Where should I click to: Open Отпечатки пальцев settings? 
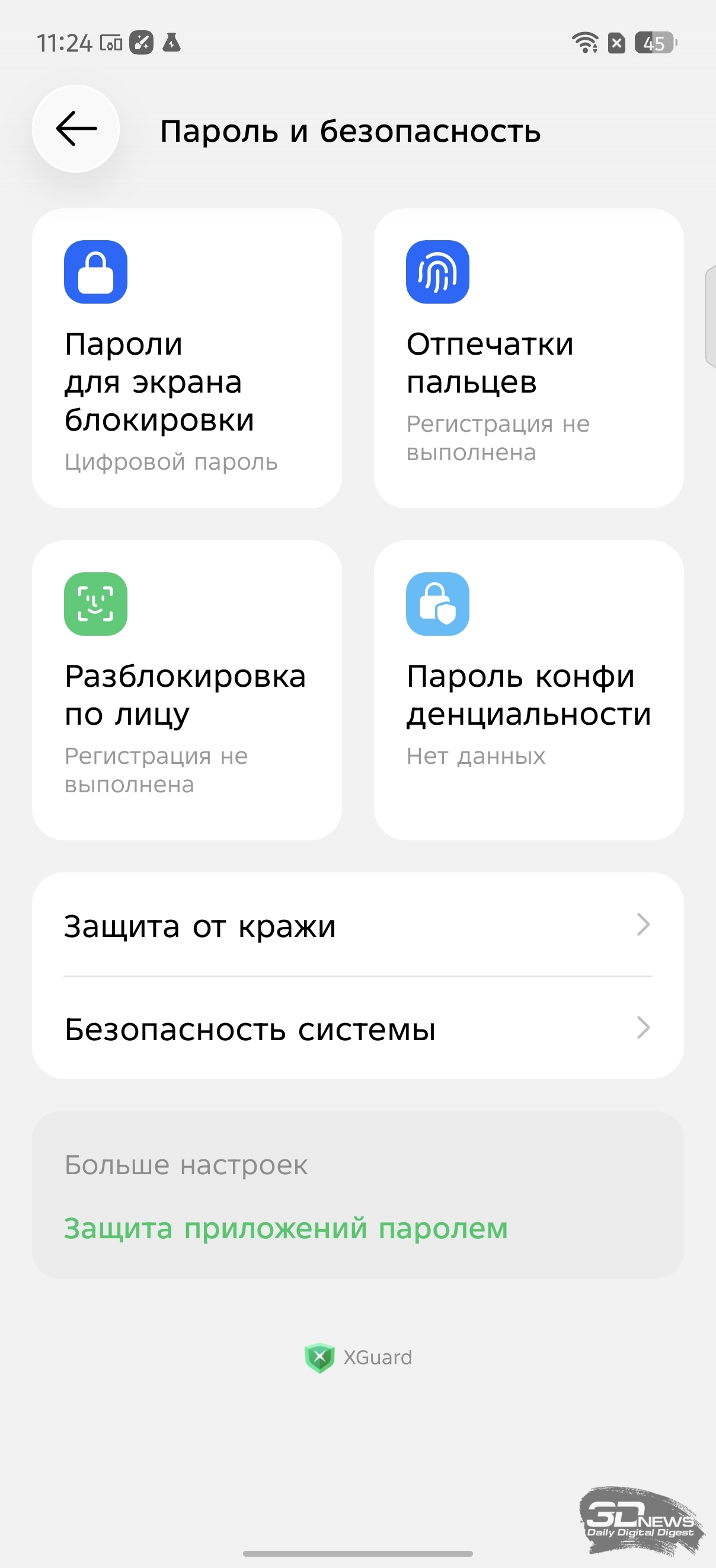pyautogui.click(x=528, y=358)
